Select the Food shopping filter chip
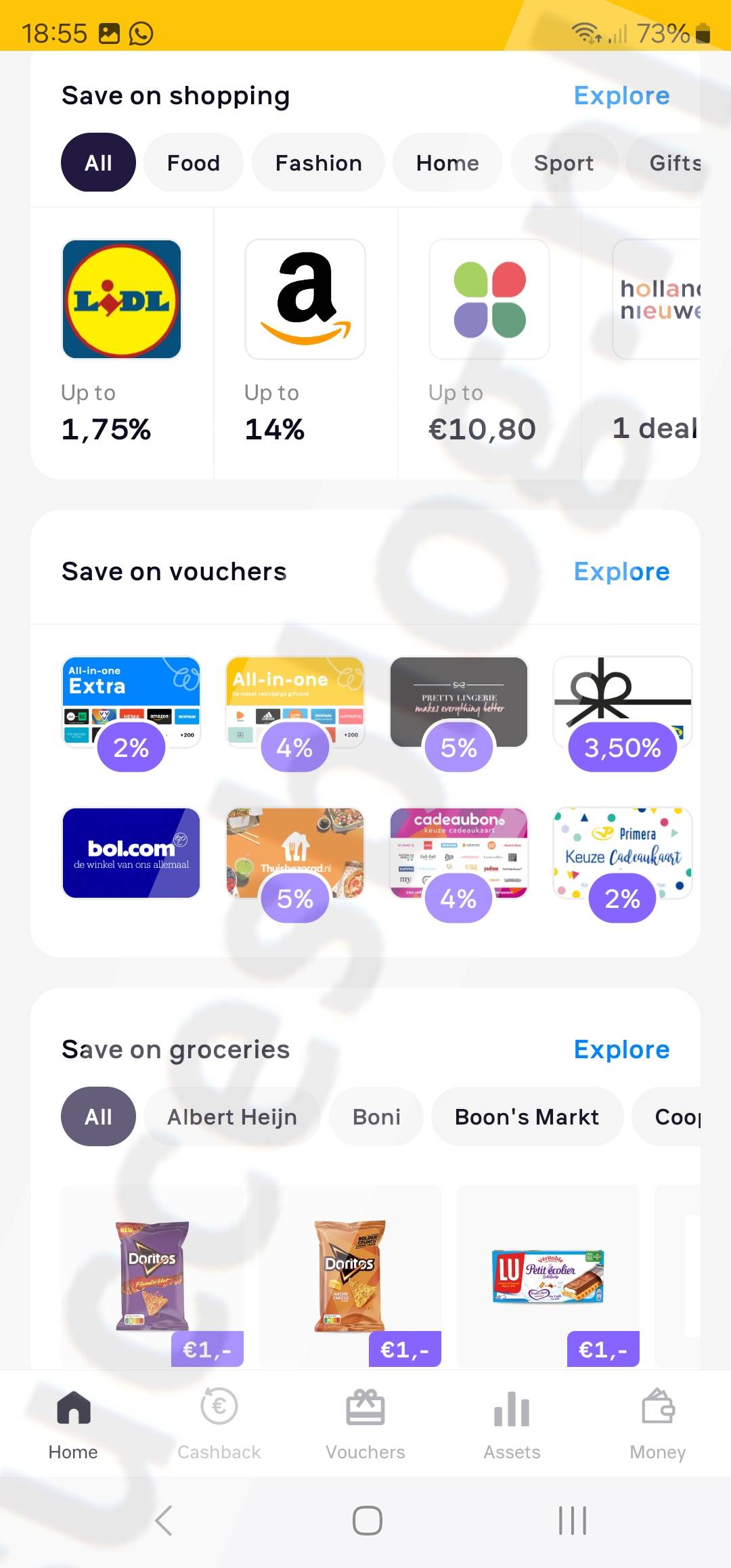This screenshot has width=731, height=1568. click(x=194, y=163)
